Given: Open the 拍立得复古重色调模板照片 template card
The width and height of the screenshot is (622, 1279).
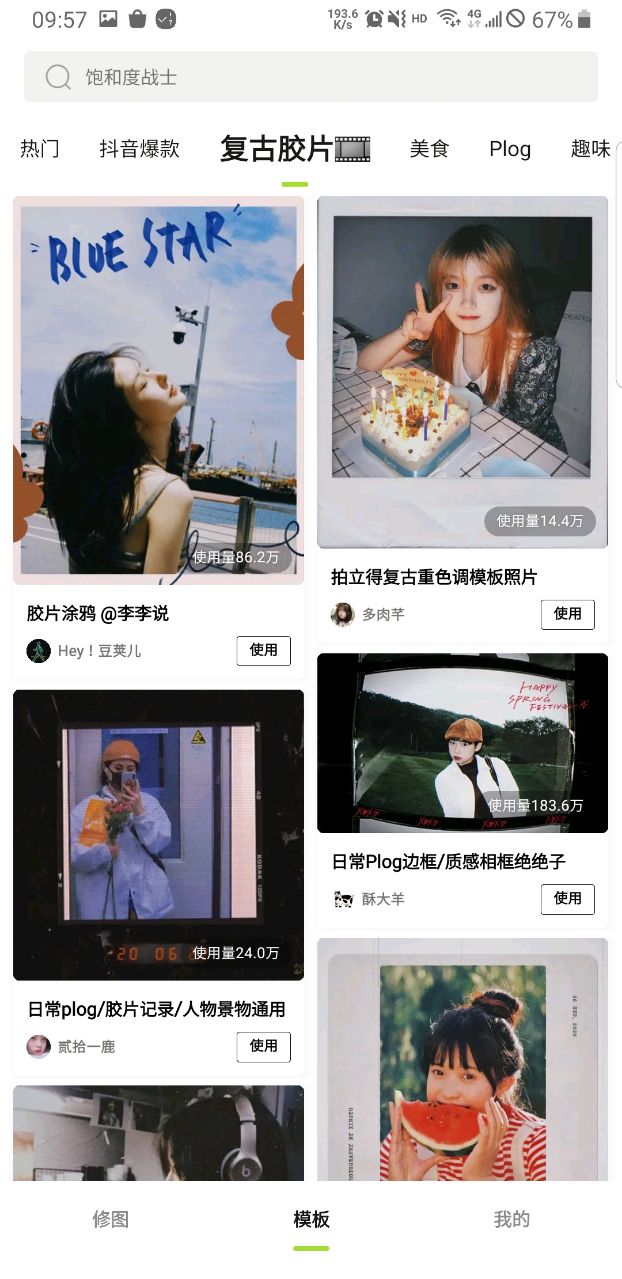Looking at the screenshot, I should (462, 372).
